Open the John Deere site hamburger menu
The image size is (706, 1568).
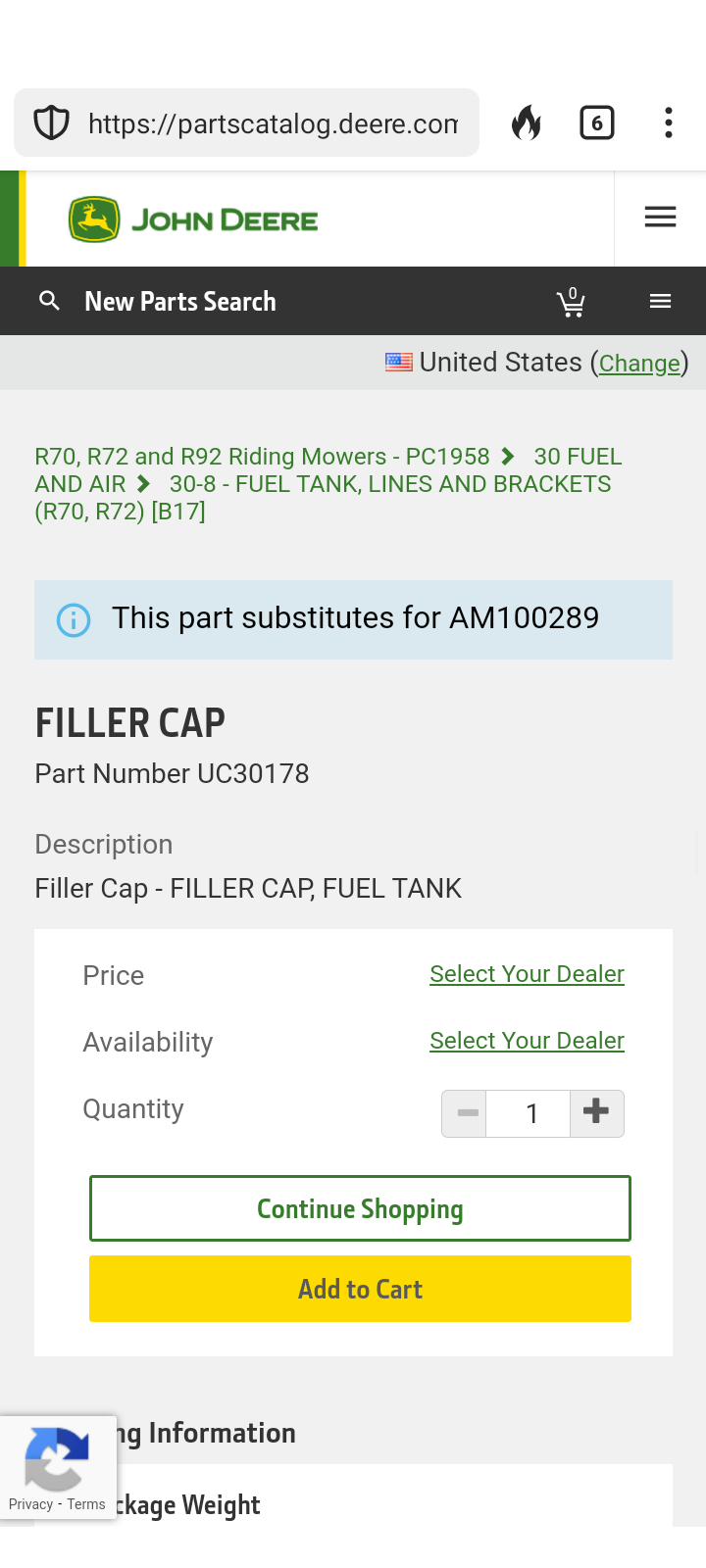coord(660,218)
